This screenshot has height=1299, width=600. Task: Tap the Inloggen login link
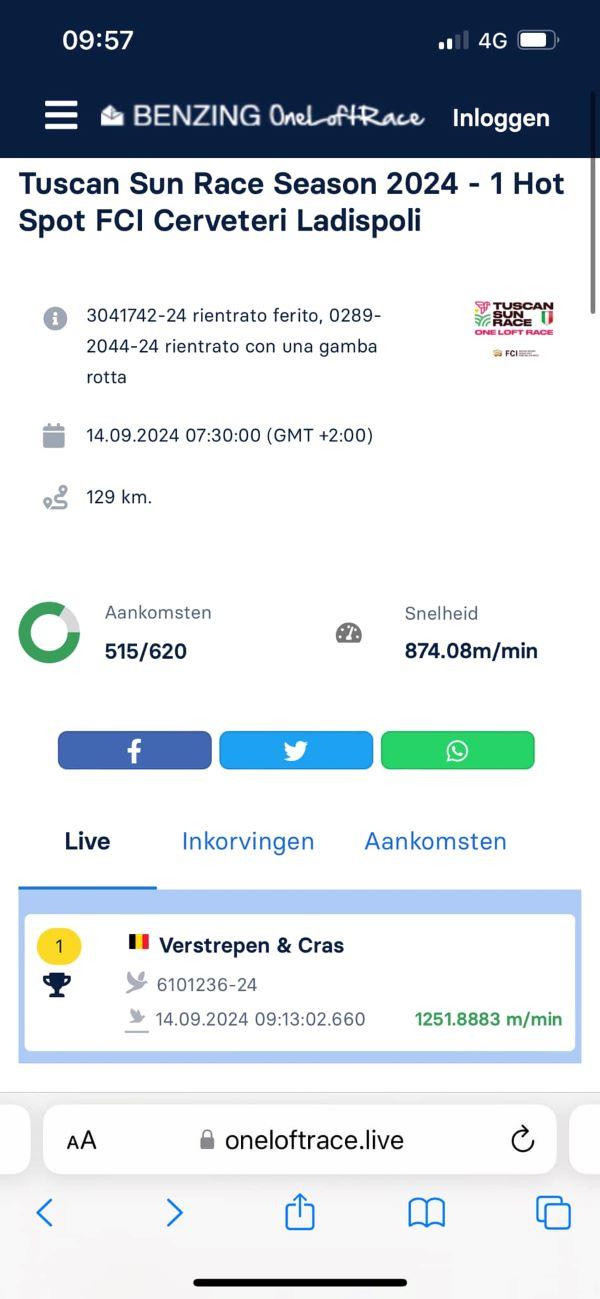500,118
